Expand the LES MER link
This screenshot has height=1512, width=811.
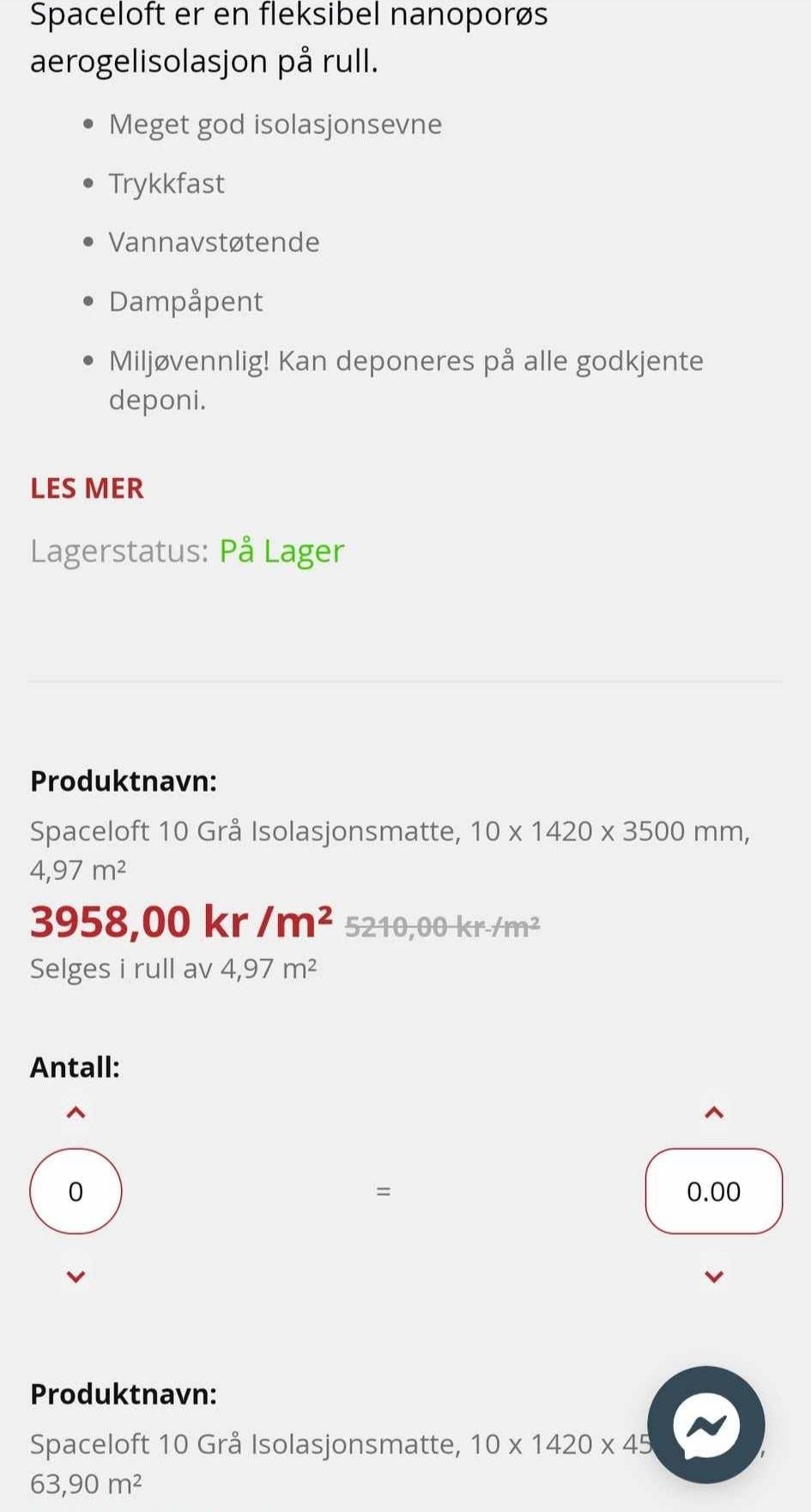[87, 488]
